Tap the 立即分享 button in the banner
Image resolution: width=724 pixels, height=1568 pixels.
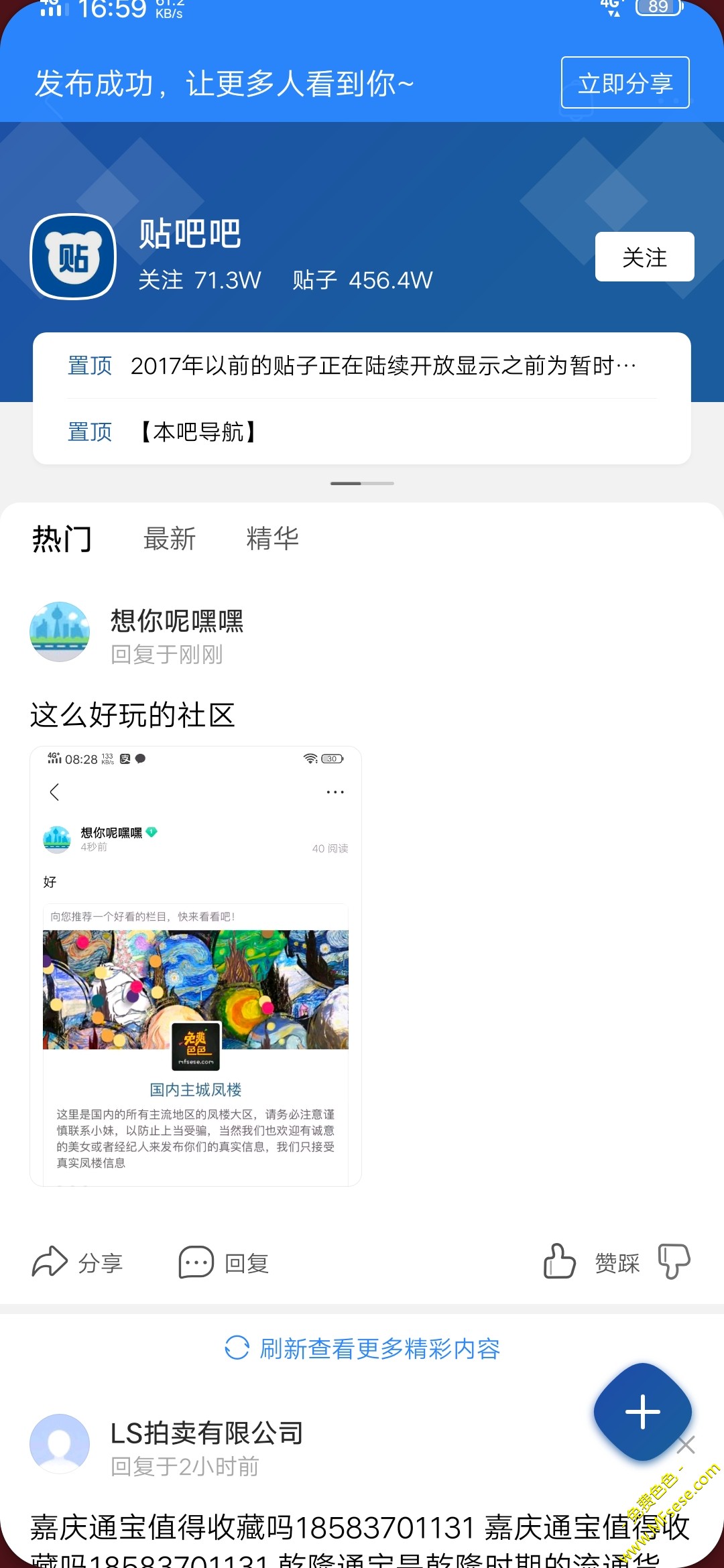(x=625, y=83)
